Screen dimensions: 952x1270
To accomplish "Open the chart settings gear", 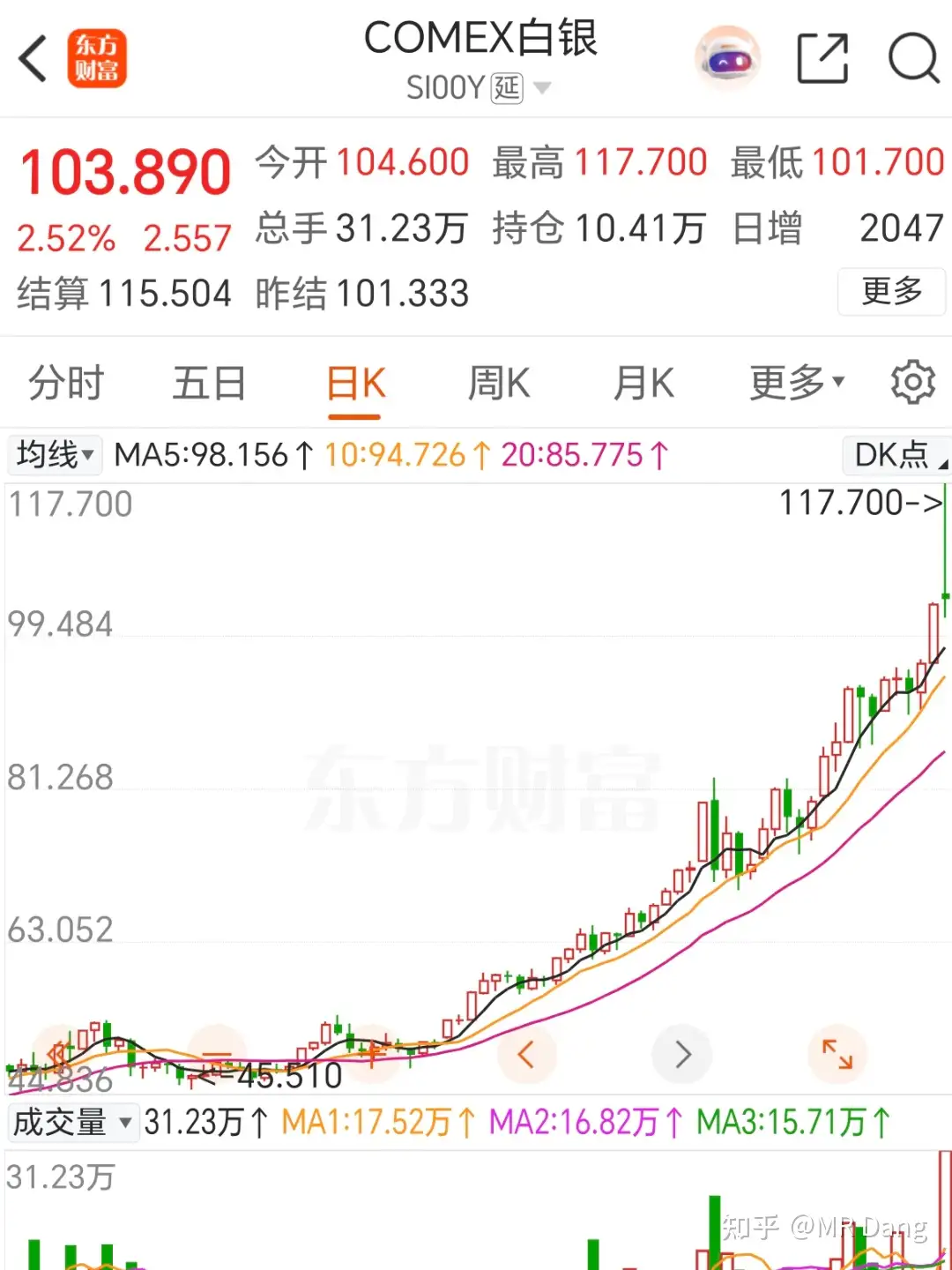I will 912,382.
